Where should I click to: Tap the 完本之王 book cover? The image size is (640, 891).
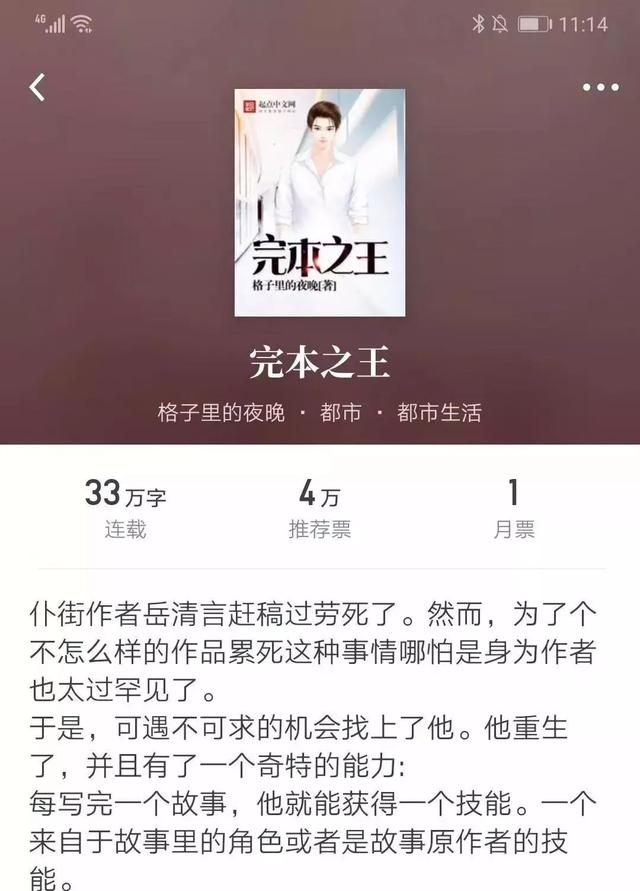pos(320,202)
